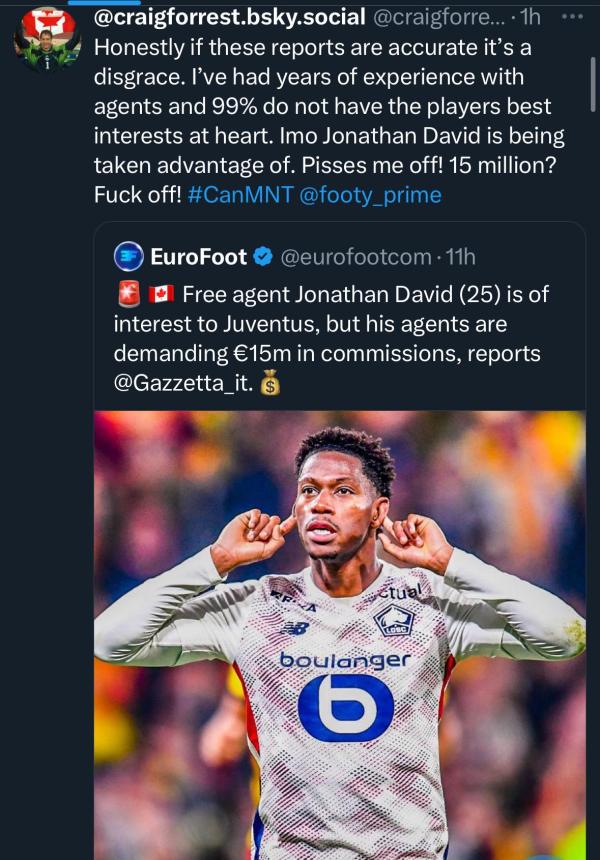Open the post's three-dot overflow menu
The height and width of the screenshot is (860, 600).
point(570,18)
